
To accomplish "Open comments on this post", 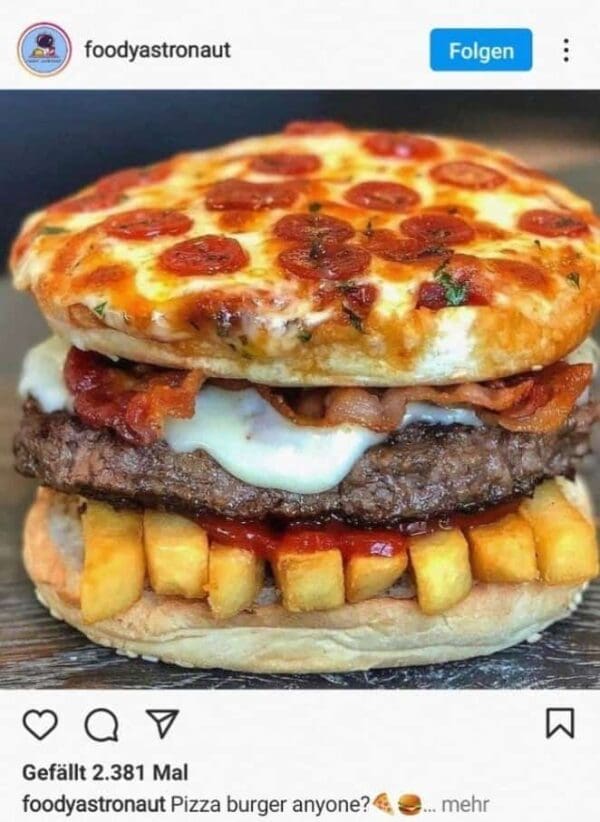I will point(100,724).
